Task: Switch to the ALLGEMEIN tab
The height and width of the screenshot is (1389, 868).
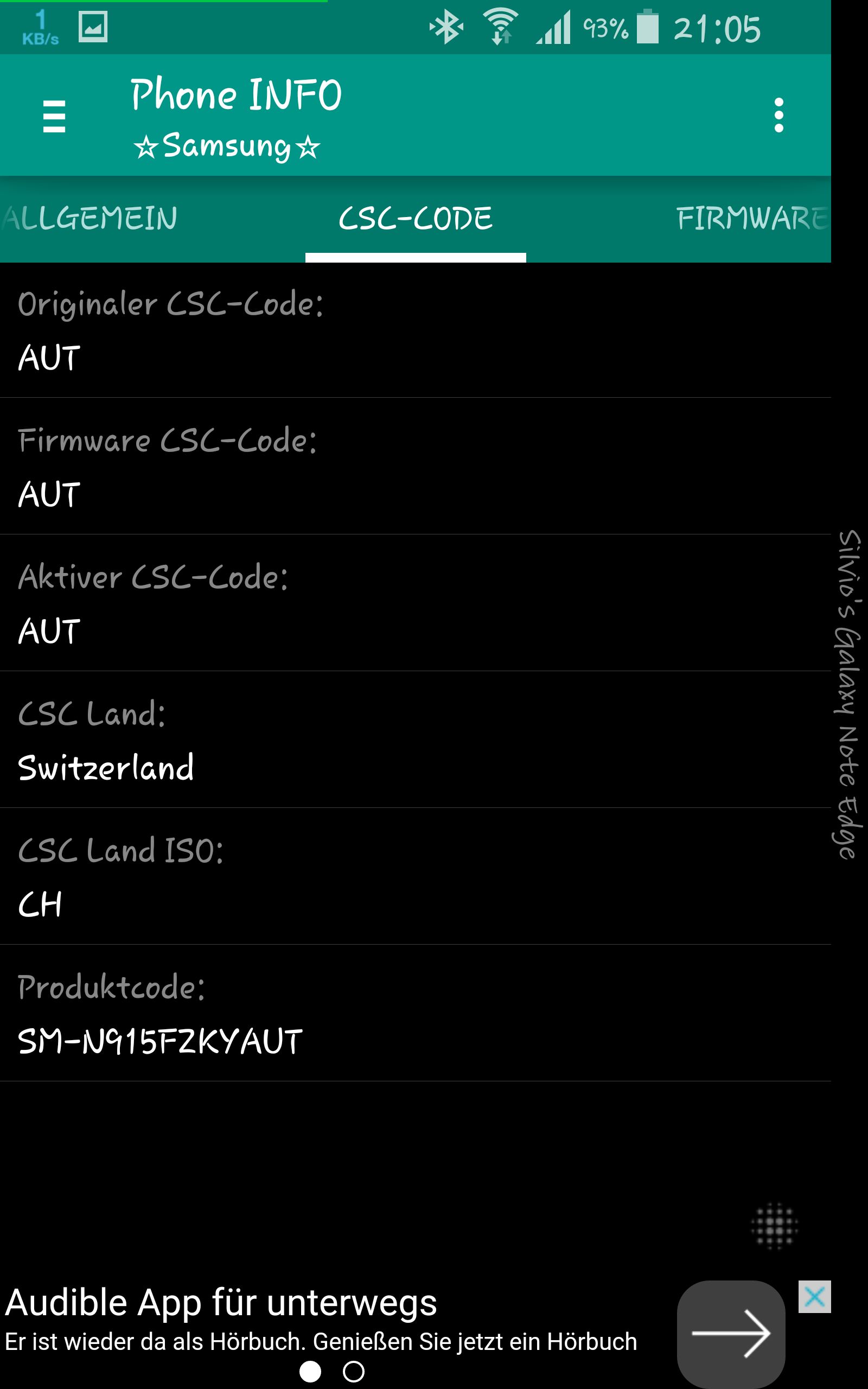Action: pyautogui.click(x=91, y=219)
